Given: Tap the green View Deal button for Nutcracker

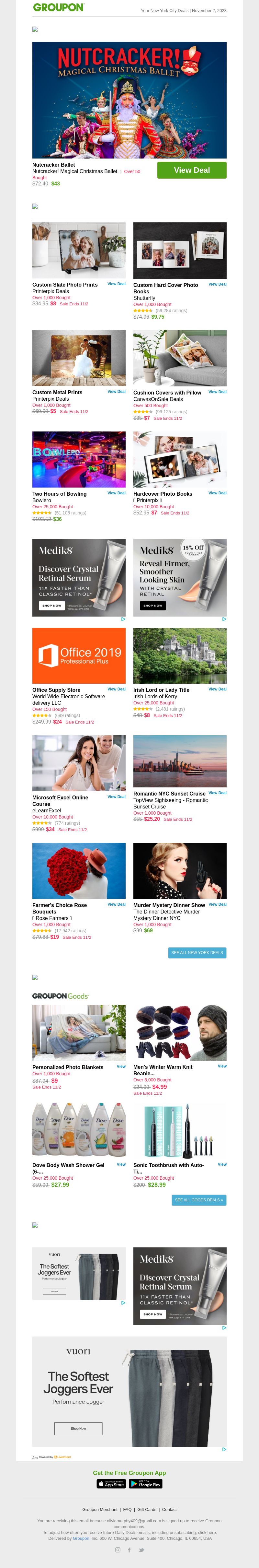Looking at the screenshot, I should point(192,171).
